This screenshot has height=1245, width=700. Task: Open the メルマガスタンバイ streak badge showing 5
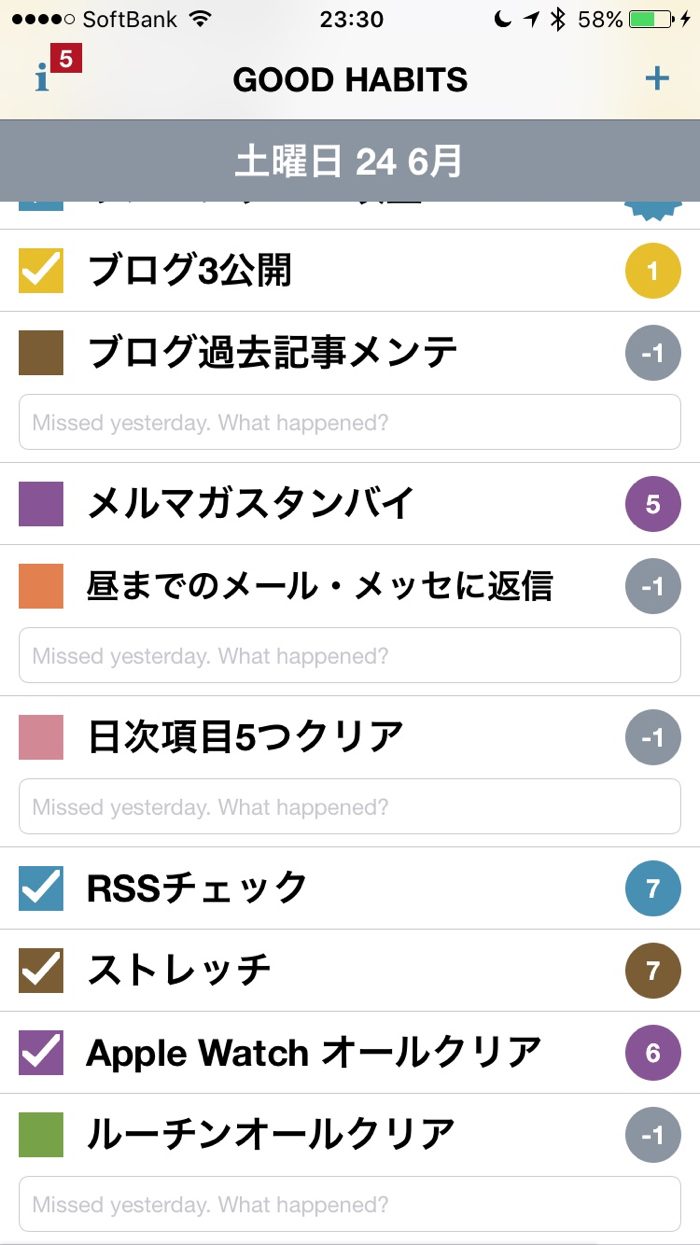(652, 503)
